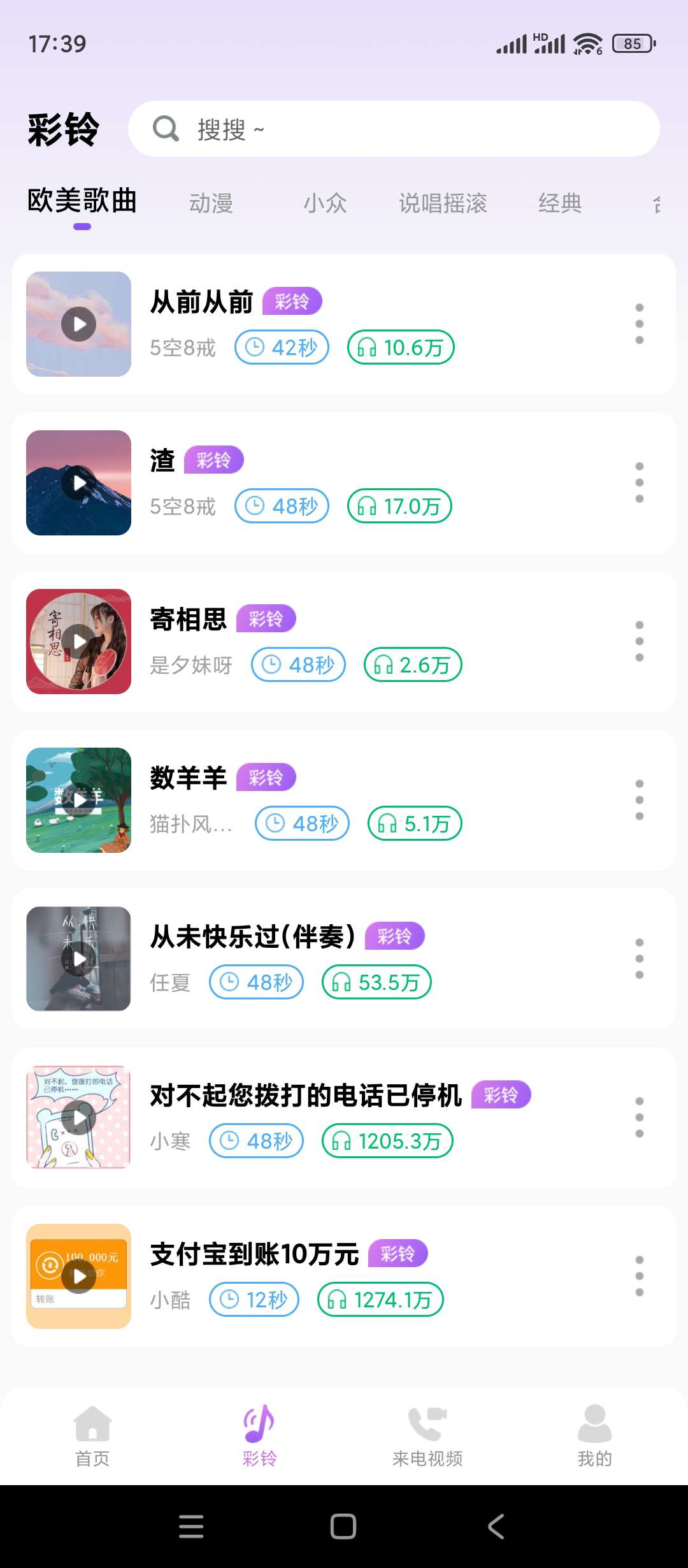Go to the 首页 home tab

point(92,1435)
